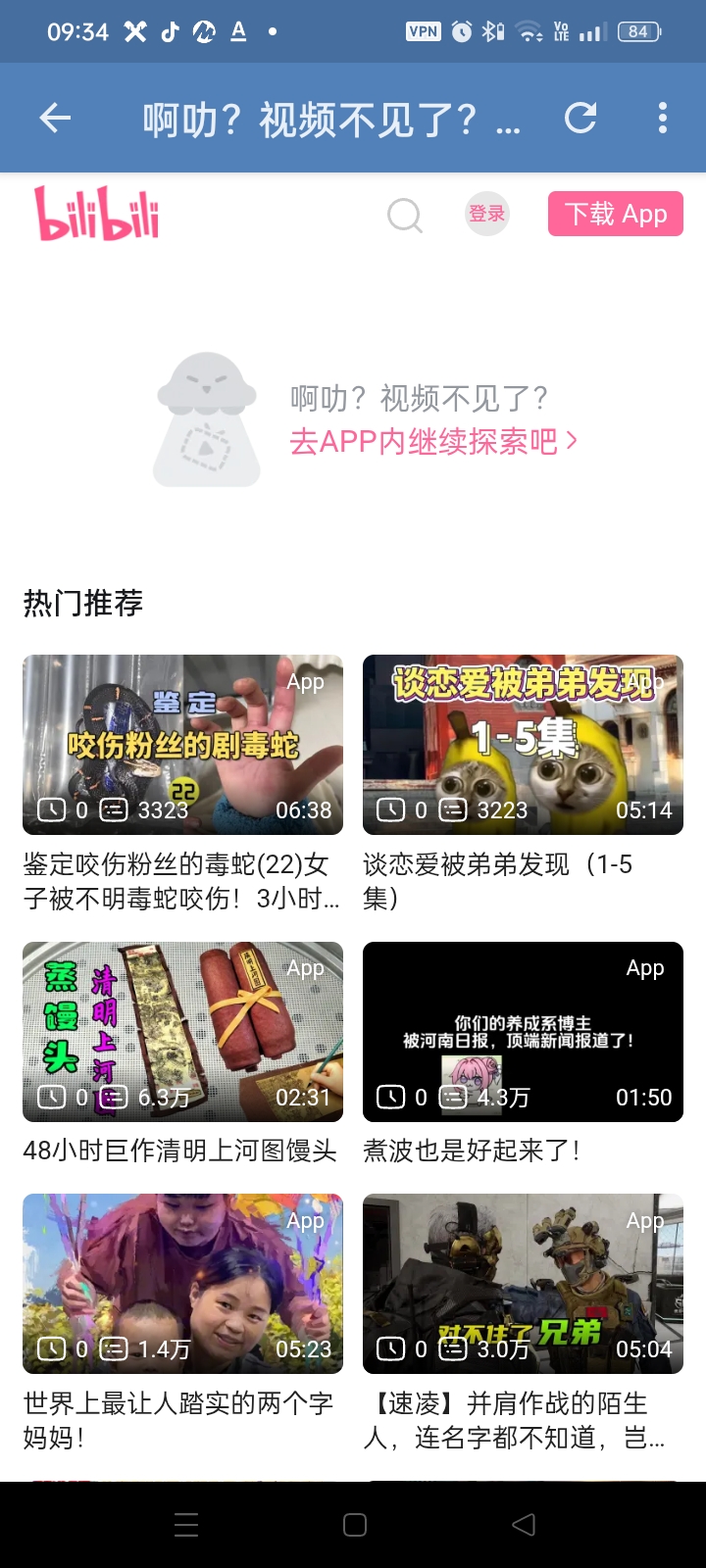Go back using the top-left arrow
Image resolution: width=706 pixels, height=1568 pixels.
pos(56,119)
